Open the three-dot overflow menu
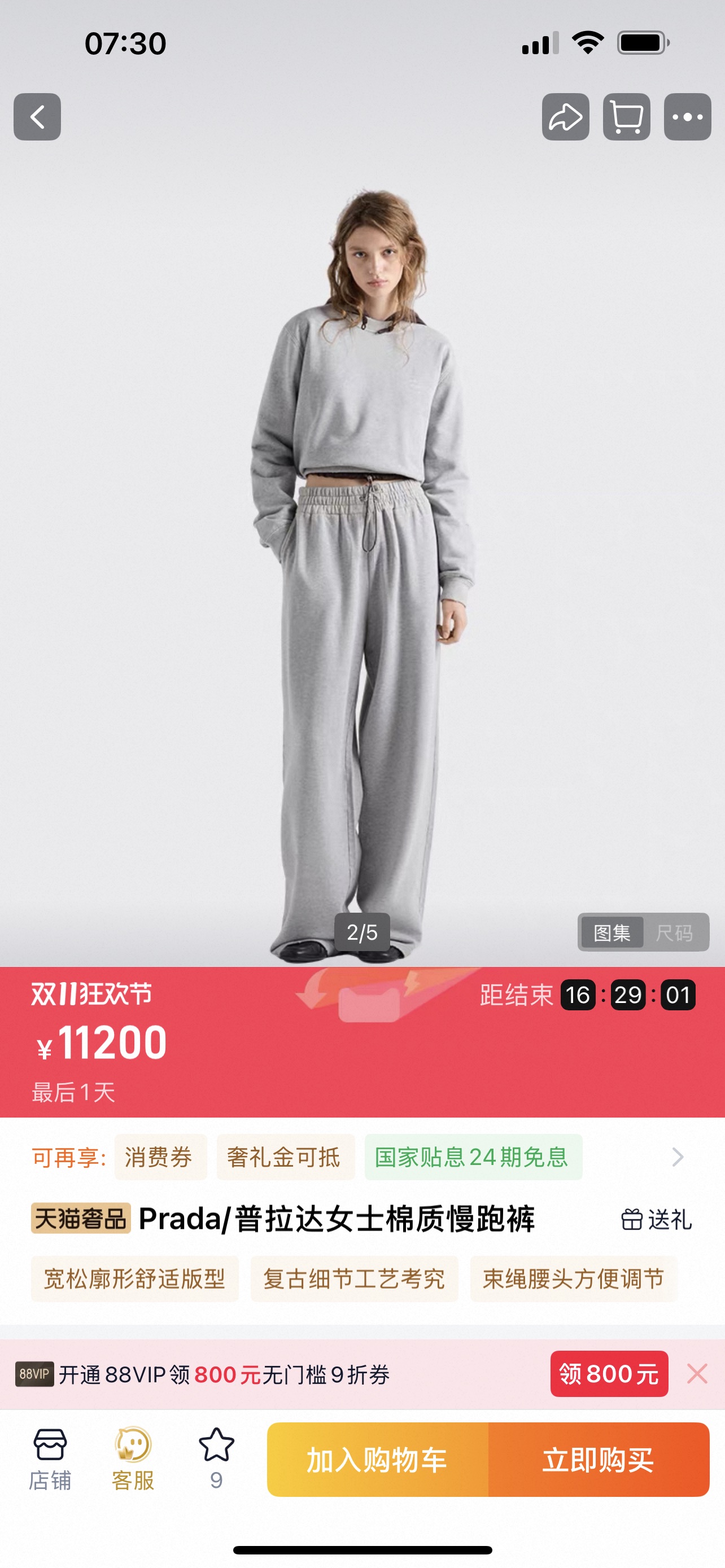The image size is (725, 1568). point(687,117)
